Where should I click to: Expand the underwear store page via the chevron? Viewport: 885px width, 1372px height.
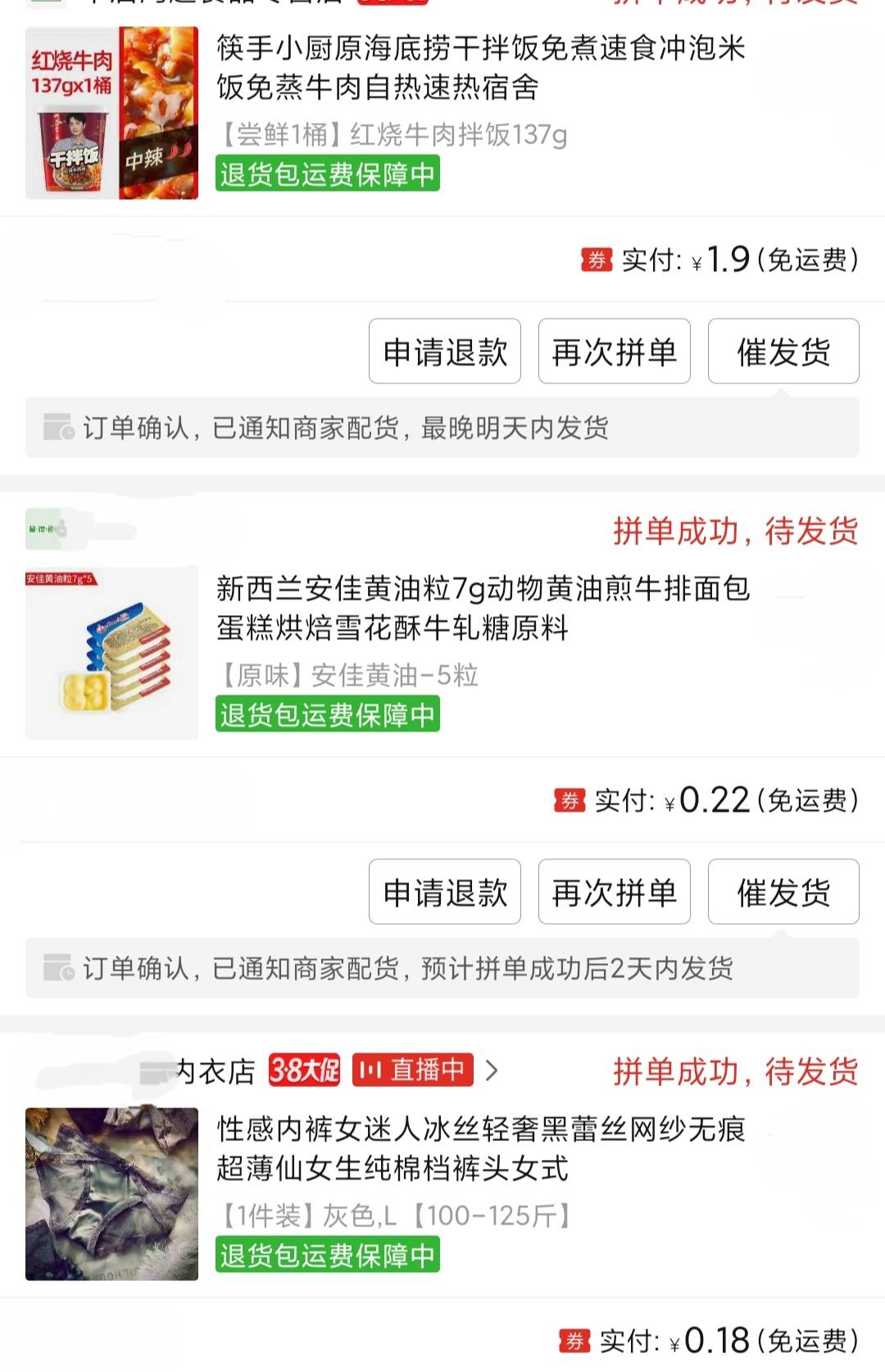click(492, 1069)
